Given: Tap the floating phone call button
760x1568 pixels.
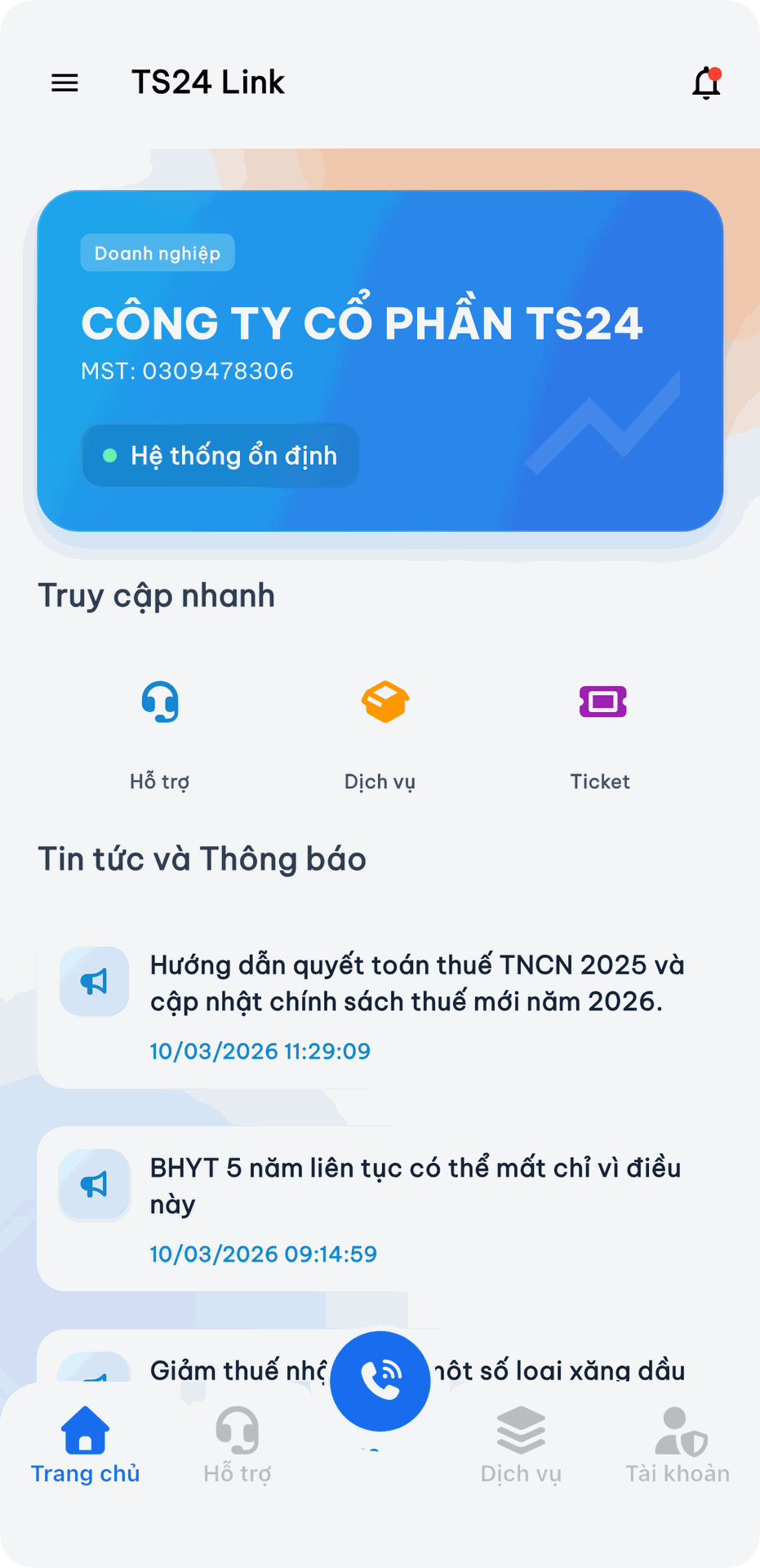Looking at the screenshot, I should (x=380, y=1381).
